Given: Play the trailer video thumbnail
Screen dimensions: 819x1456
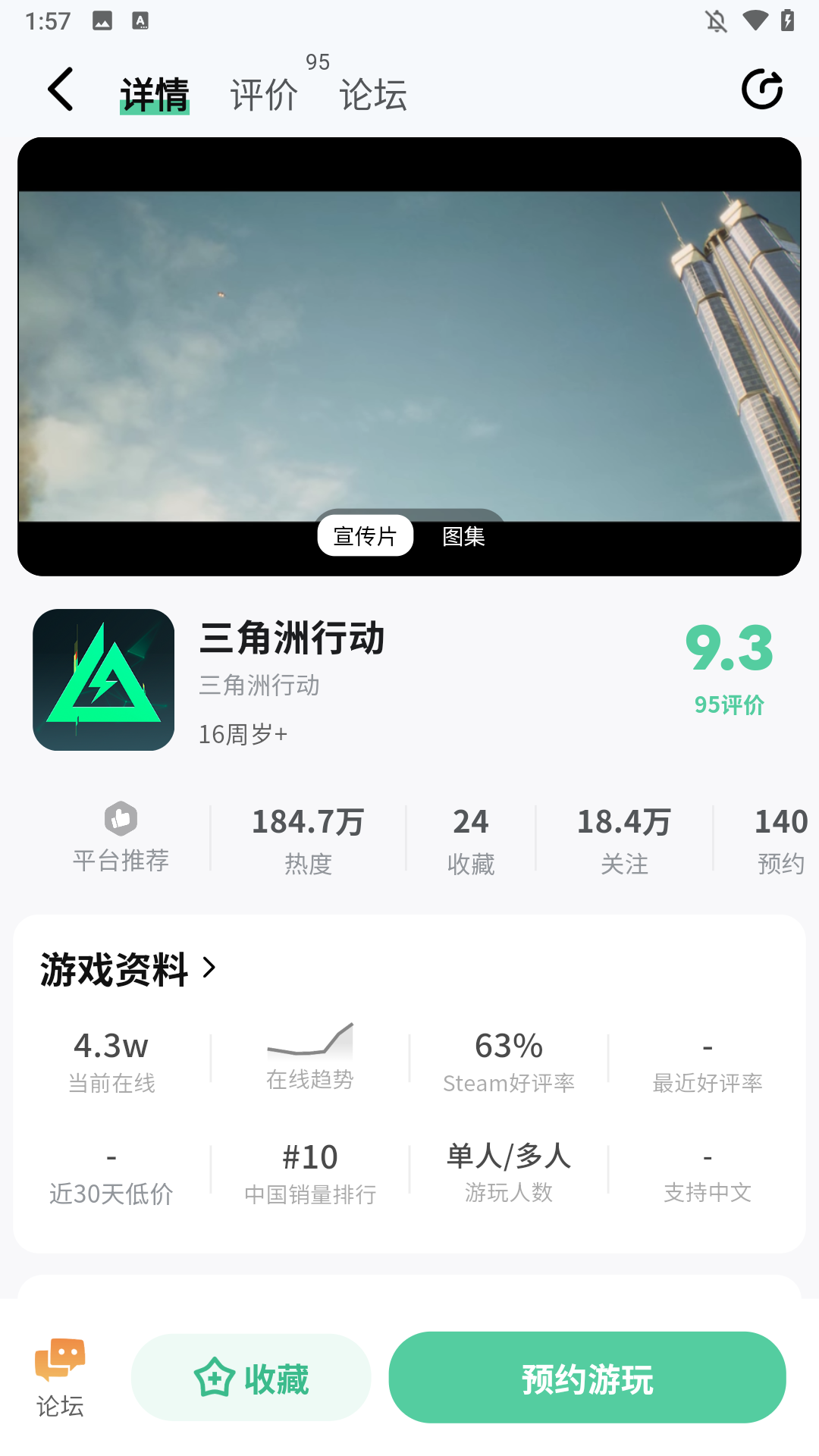Looking at the screenshot, I should tap(409, 349).
